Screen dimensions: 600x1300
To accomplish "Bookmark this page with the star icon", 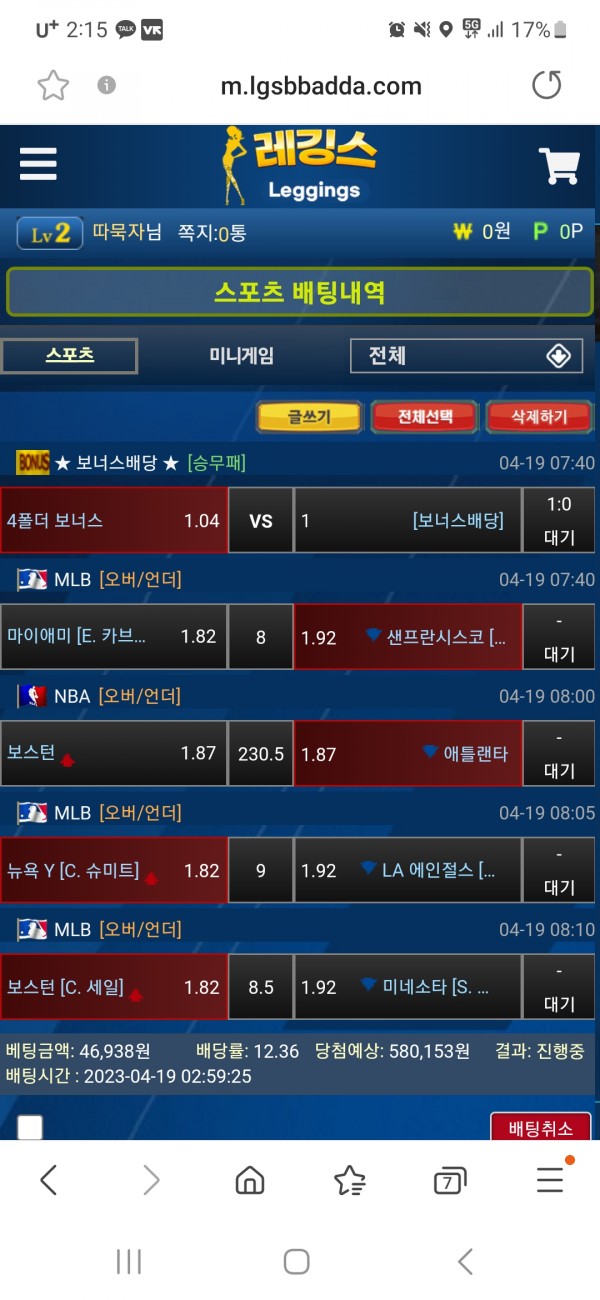I will (52, 86).
